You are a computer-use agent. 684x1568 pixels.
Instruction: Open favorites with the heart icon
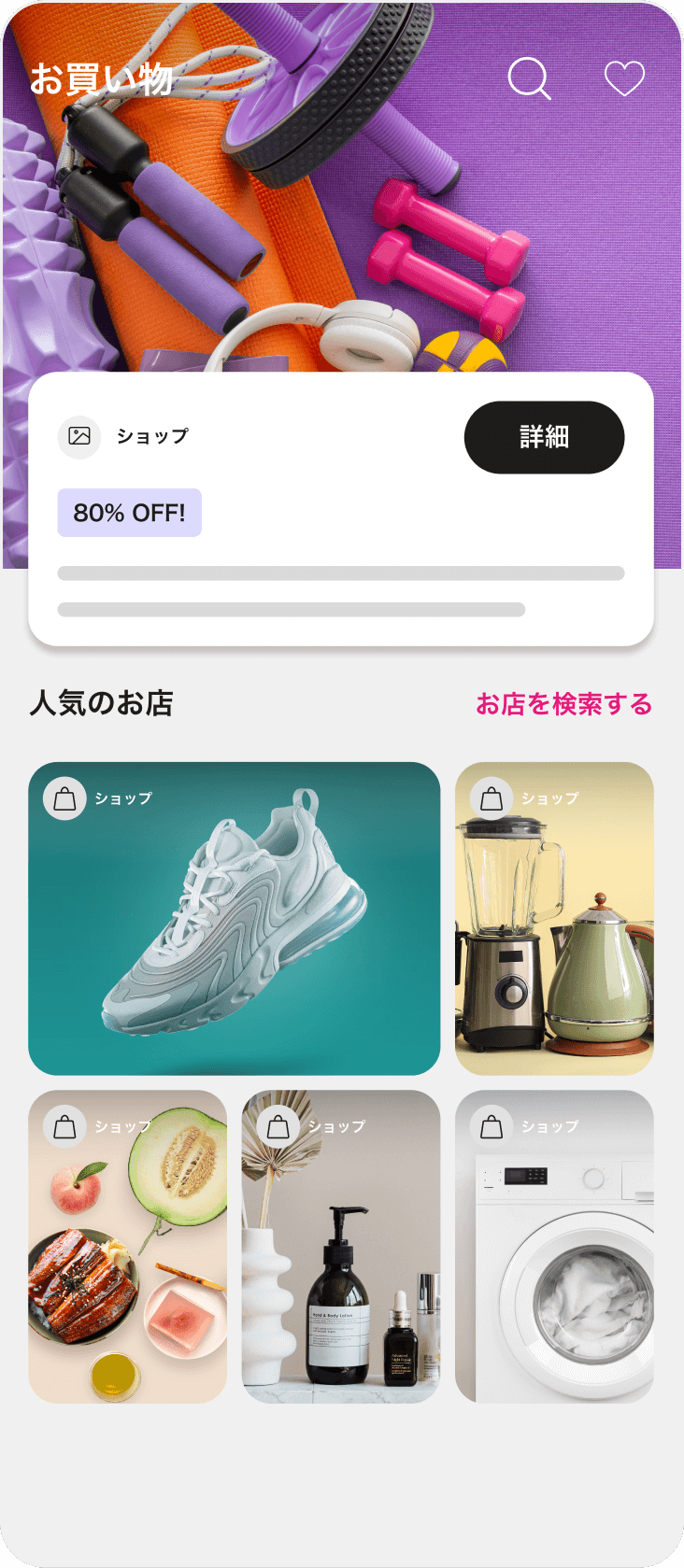tap(624, 78)
